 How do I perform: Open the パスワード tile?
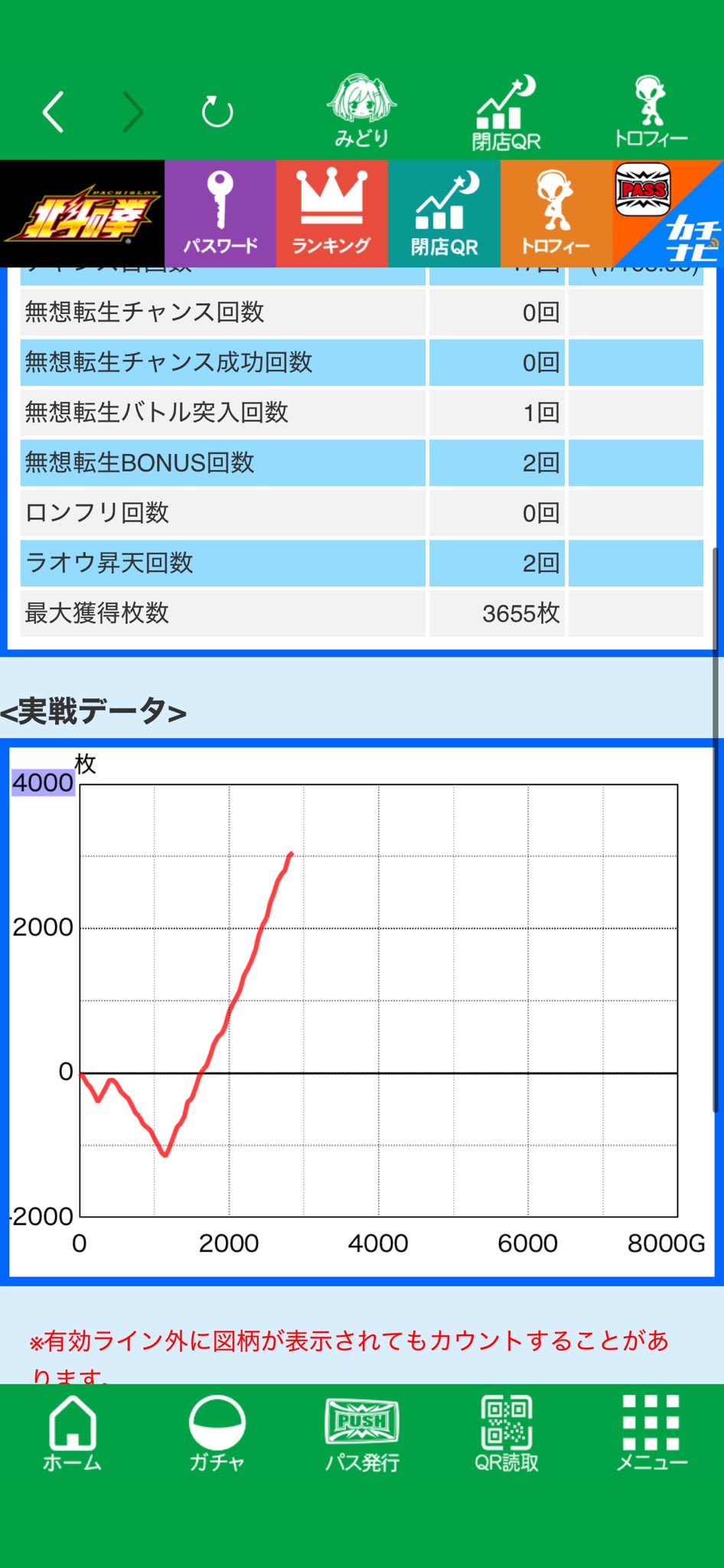point(220,214)
